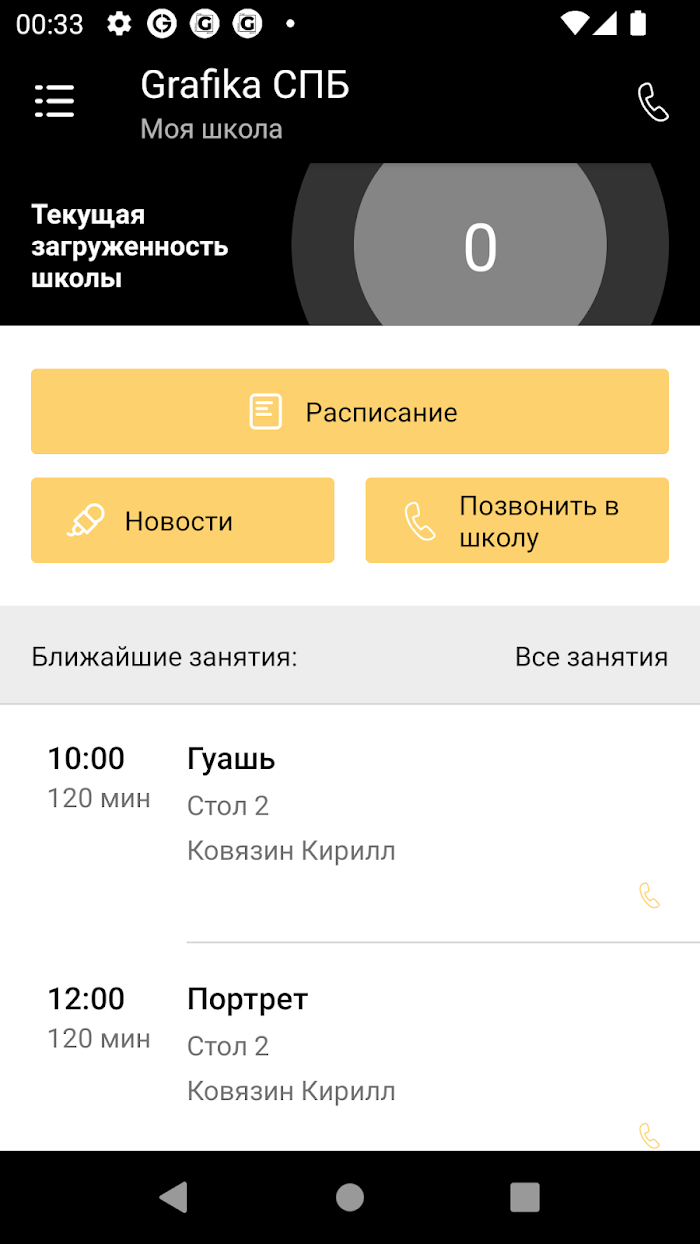
Task: Open Расписание schedule
Action: click(350, 411)
